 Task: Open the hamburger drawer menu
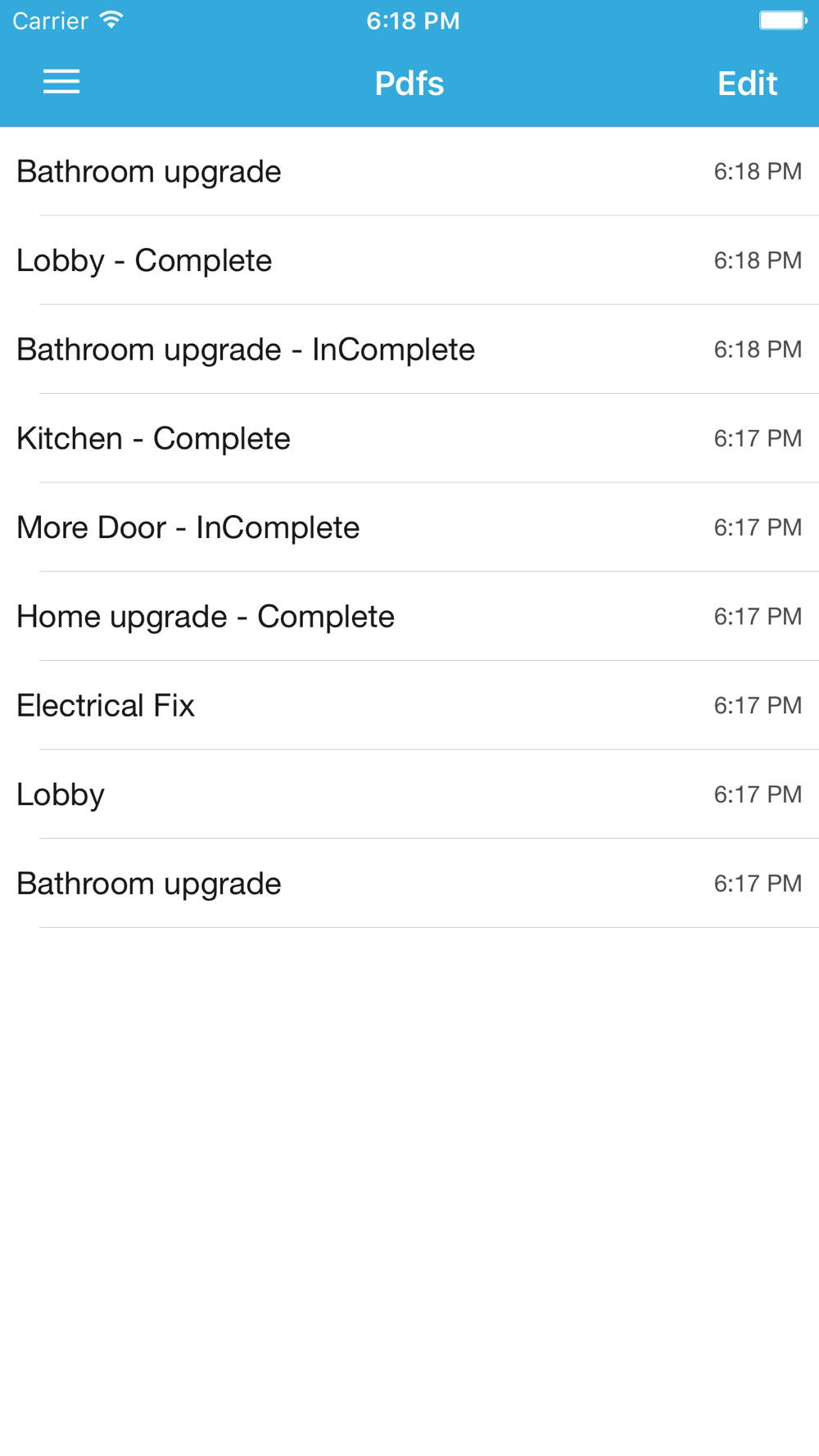(x=61, y=82)
